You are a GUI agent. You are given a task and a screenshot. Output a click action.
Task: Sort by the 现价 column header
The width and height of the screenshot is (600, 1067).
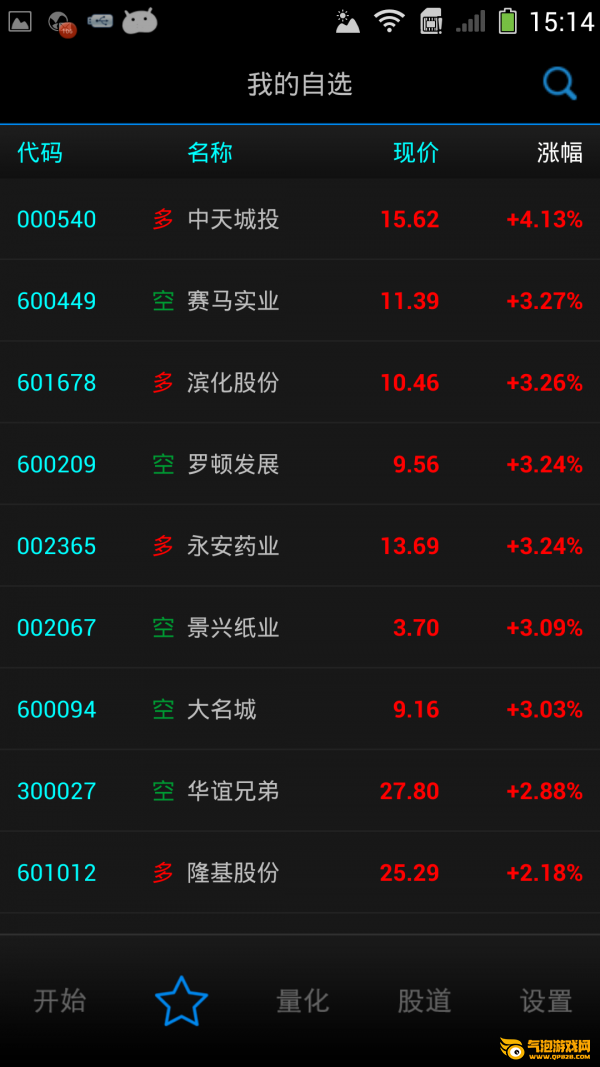[x=416, y=152]
